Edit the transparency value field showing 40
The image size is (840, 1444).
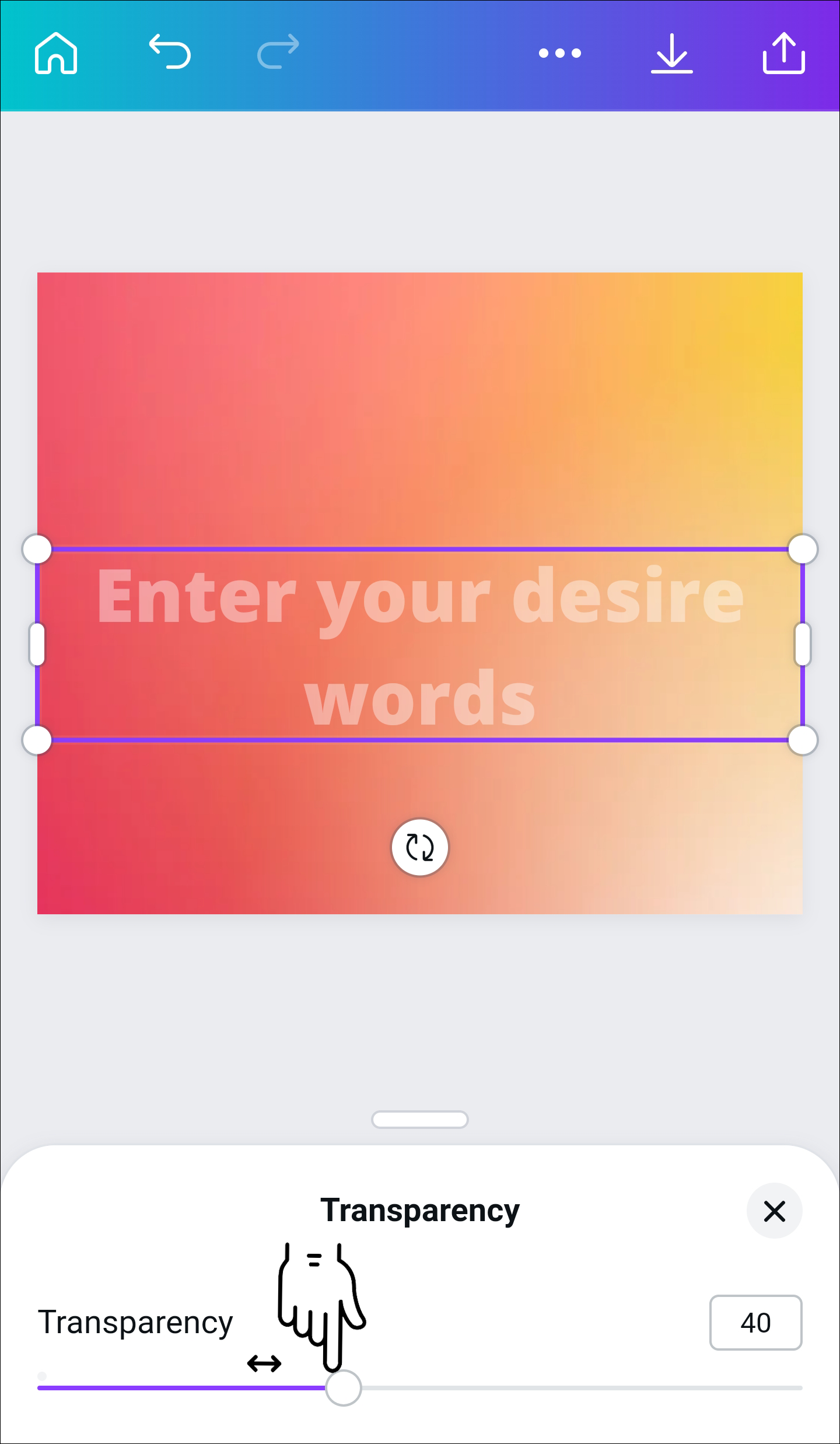point(755,1323)
